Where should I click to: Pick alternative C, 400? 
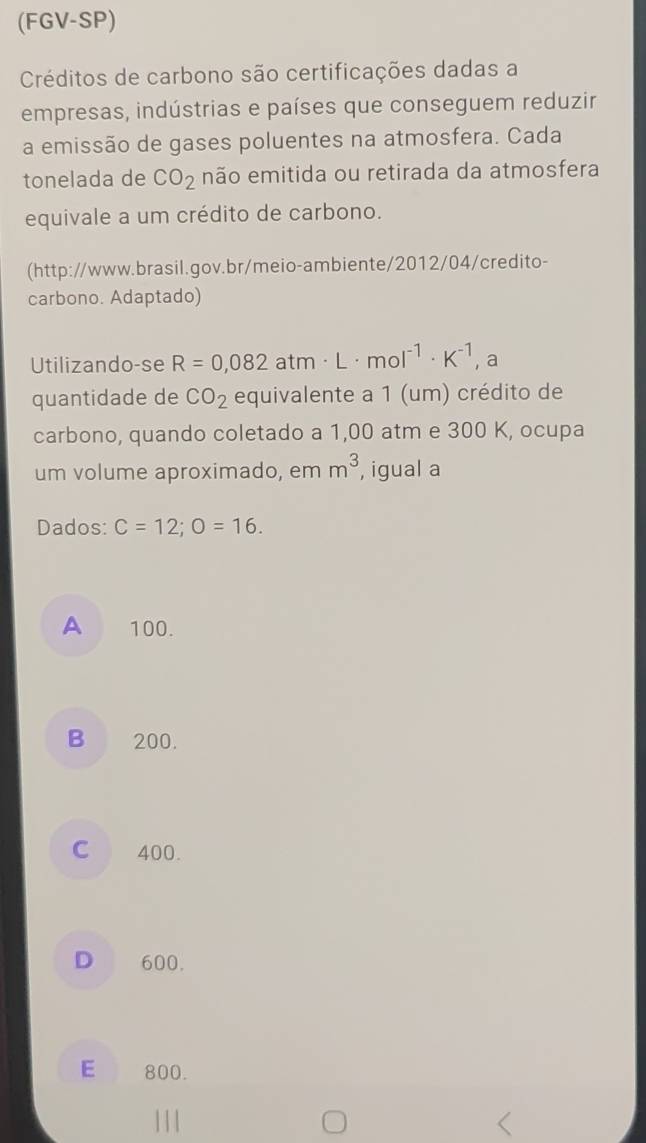click(x=77, y=852)
